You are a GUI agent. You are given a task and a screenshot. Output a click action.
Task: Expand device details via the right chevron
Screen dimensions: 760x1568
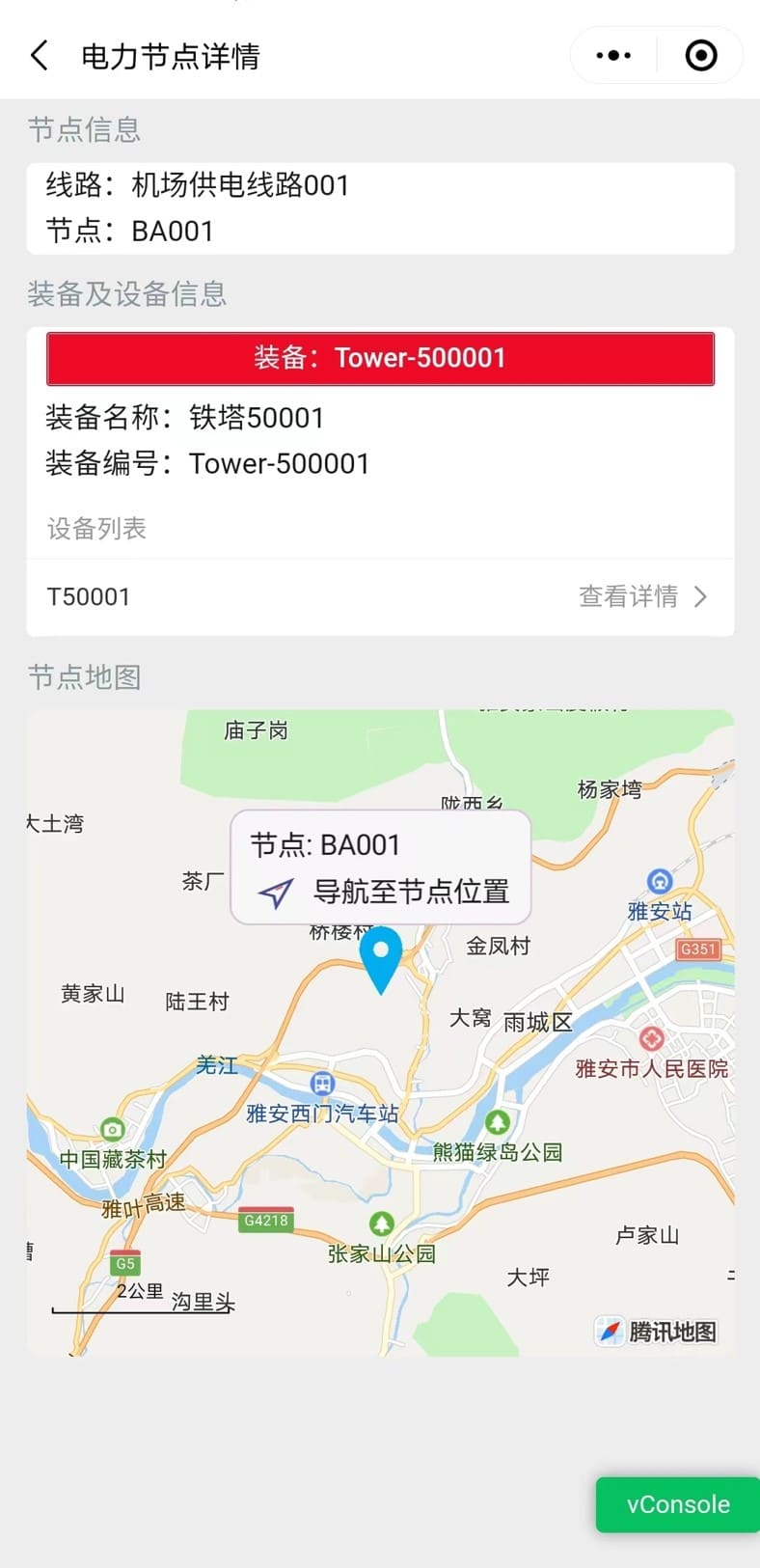coord(701,596)
